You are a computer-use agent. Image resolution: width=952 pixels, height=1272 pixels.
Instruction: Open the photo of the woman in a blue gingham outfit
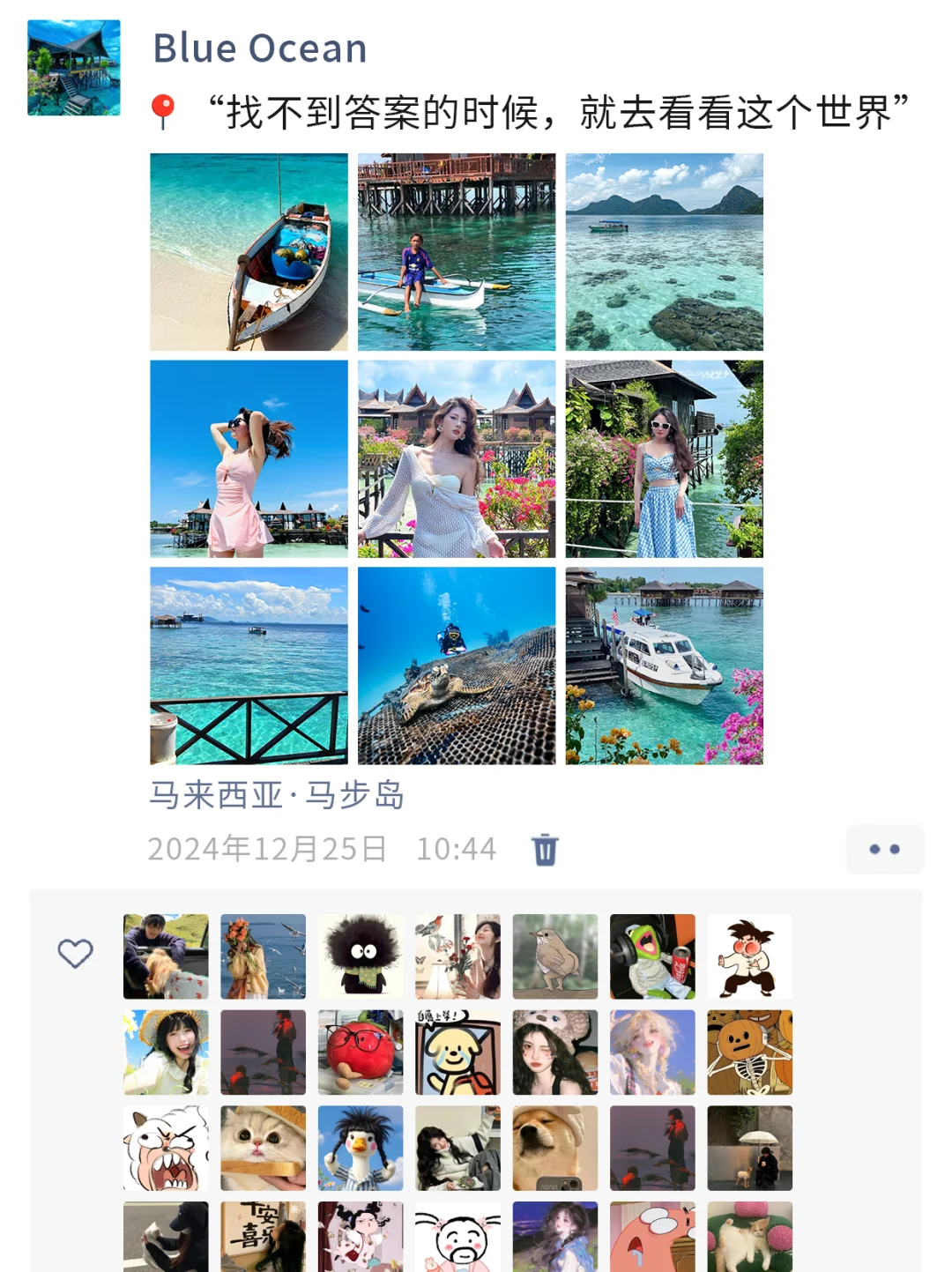(664, 458)
